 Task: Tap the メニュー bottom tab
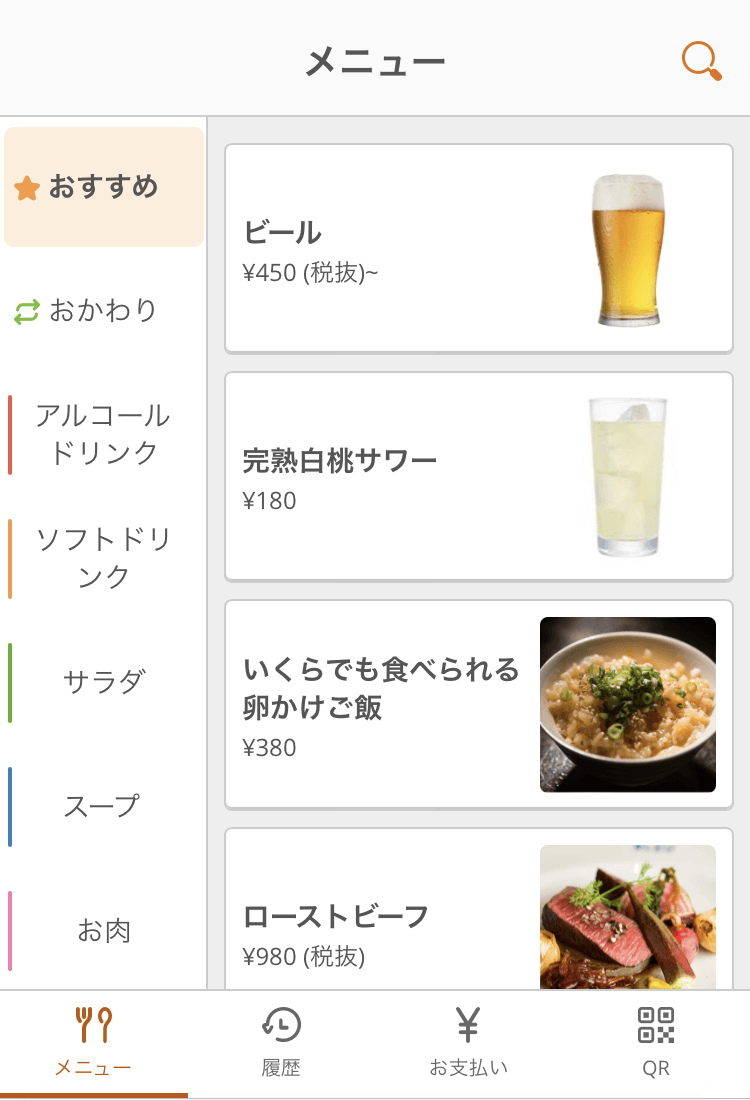click(93, 1043)
